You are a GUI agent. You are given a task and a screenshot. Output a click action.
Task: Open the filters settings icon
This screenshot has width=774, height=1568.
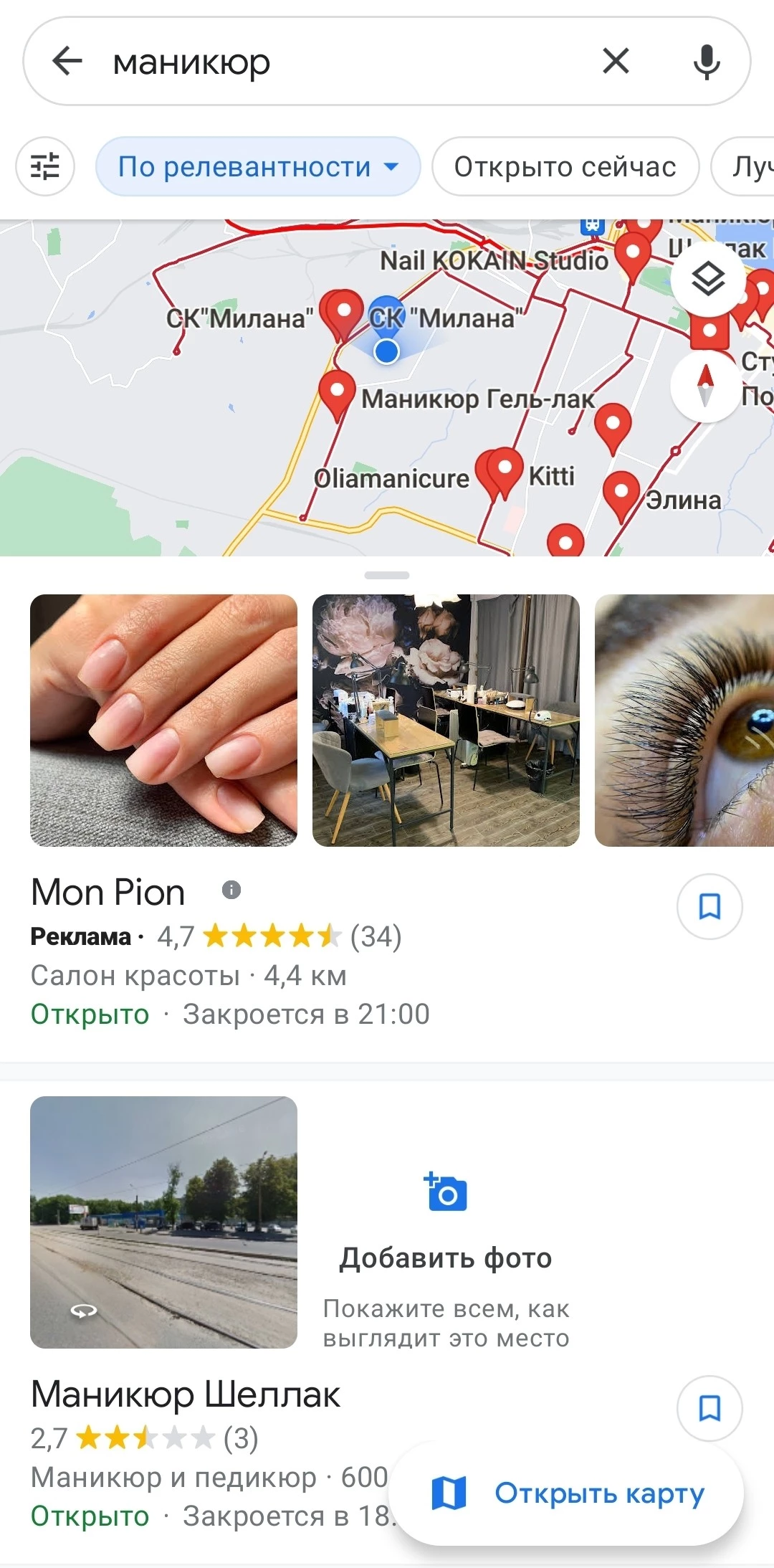tap(45, 167)
